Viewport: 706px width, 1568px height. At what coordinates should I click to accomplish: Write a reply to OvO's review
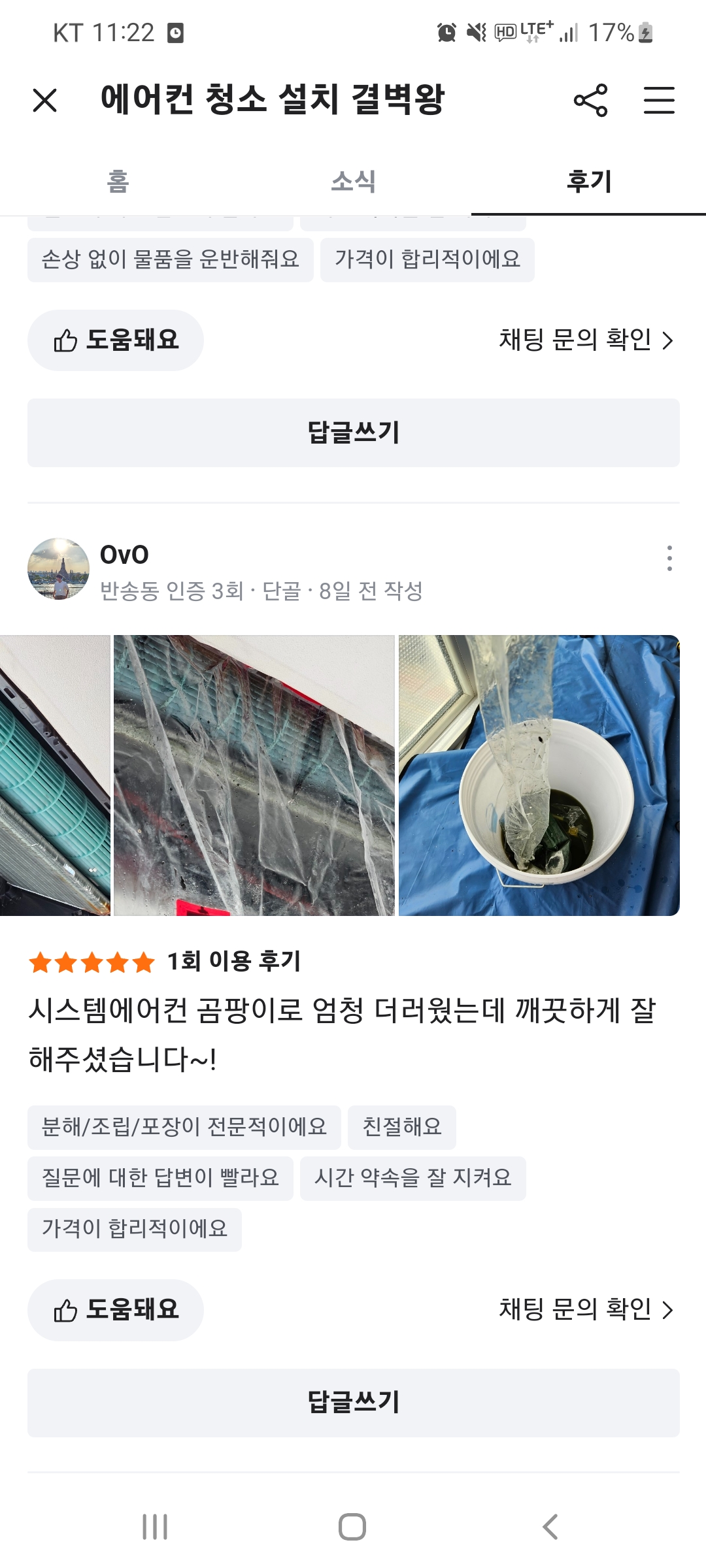click(353, 1403)
